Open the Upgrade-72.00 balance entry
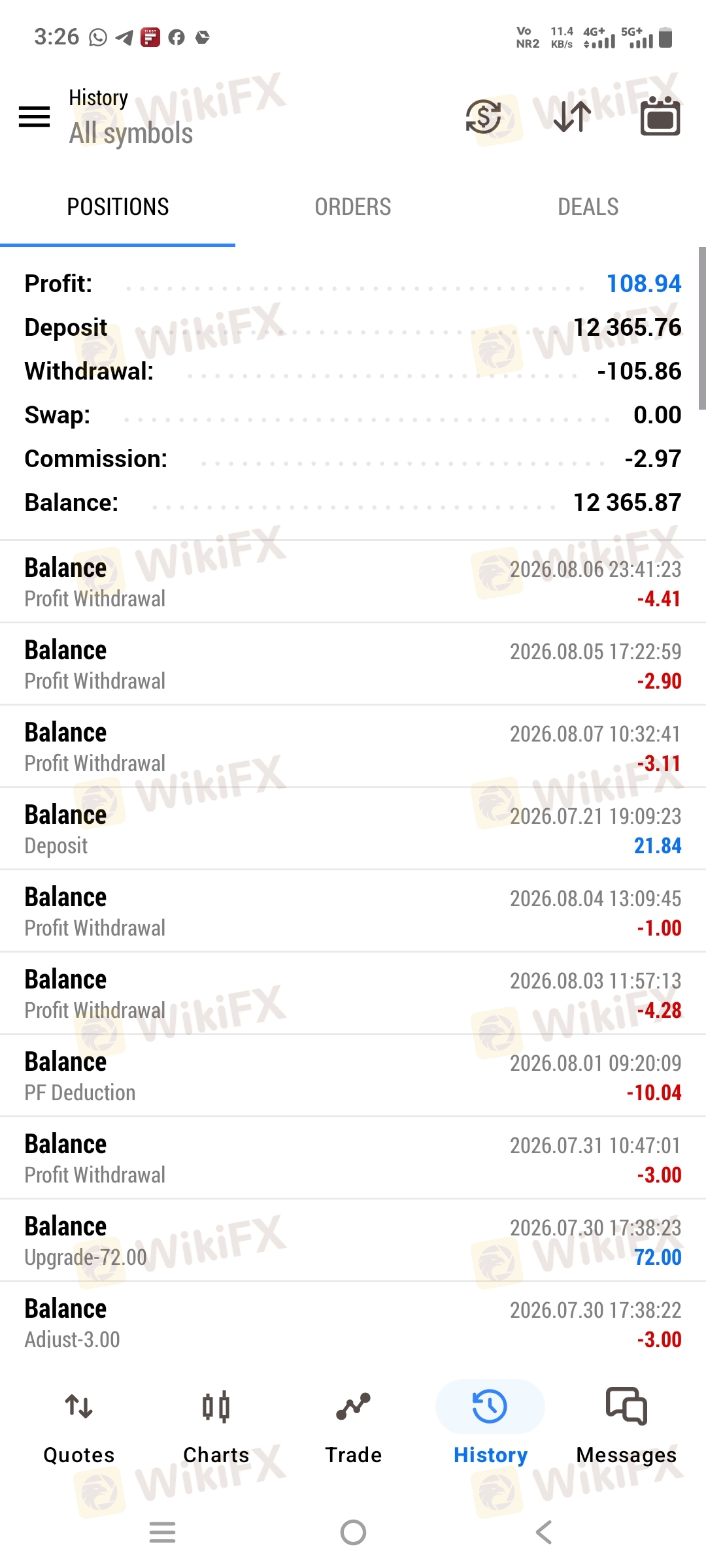Image resolution: width=706 pixels, height=1568 pixels. click(353, 1240)
